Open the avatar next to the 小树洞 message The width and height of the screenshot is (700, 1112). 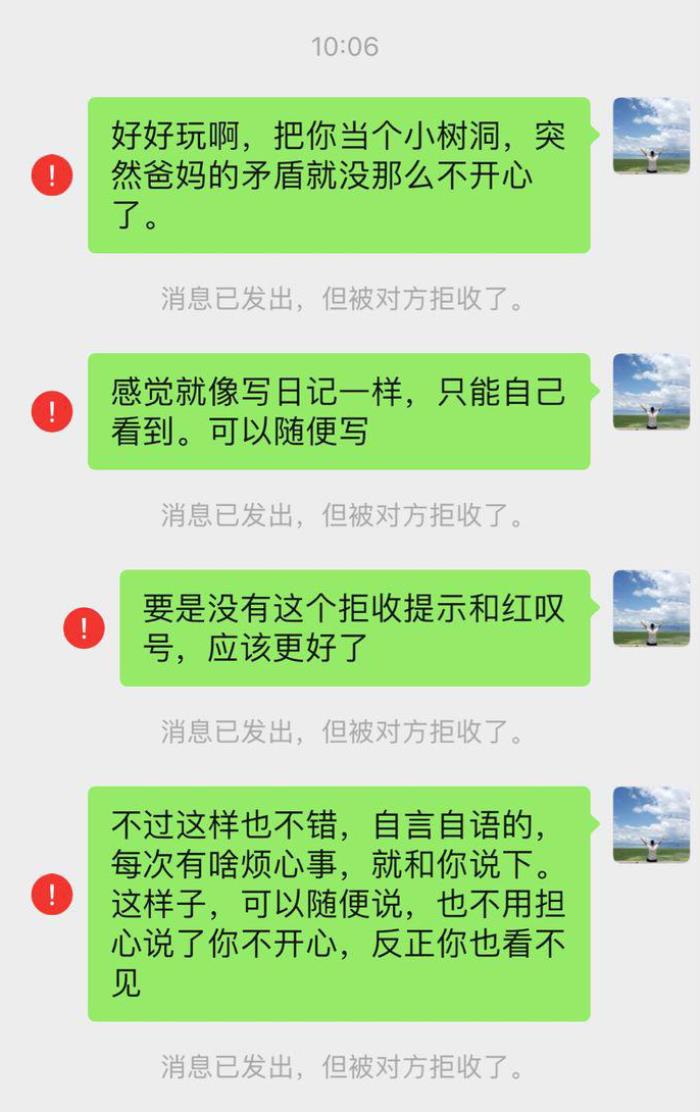pyautogui.click(x=651, y=136)
